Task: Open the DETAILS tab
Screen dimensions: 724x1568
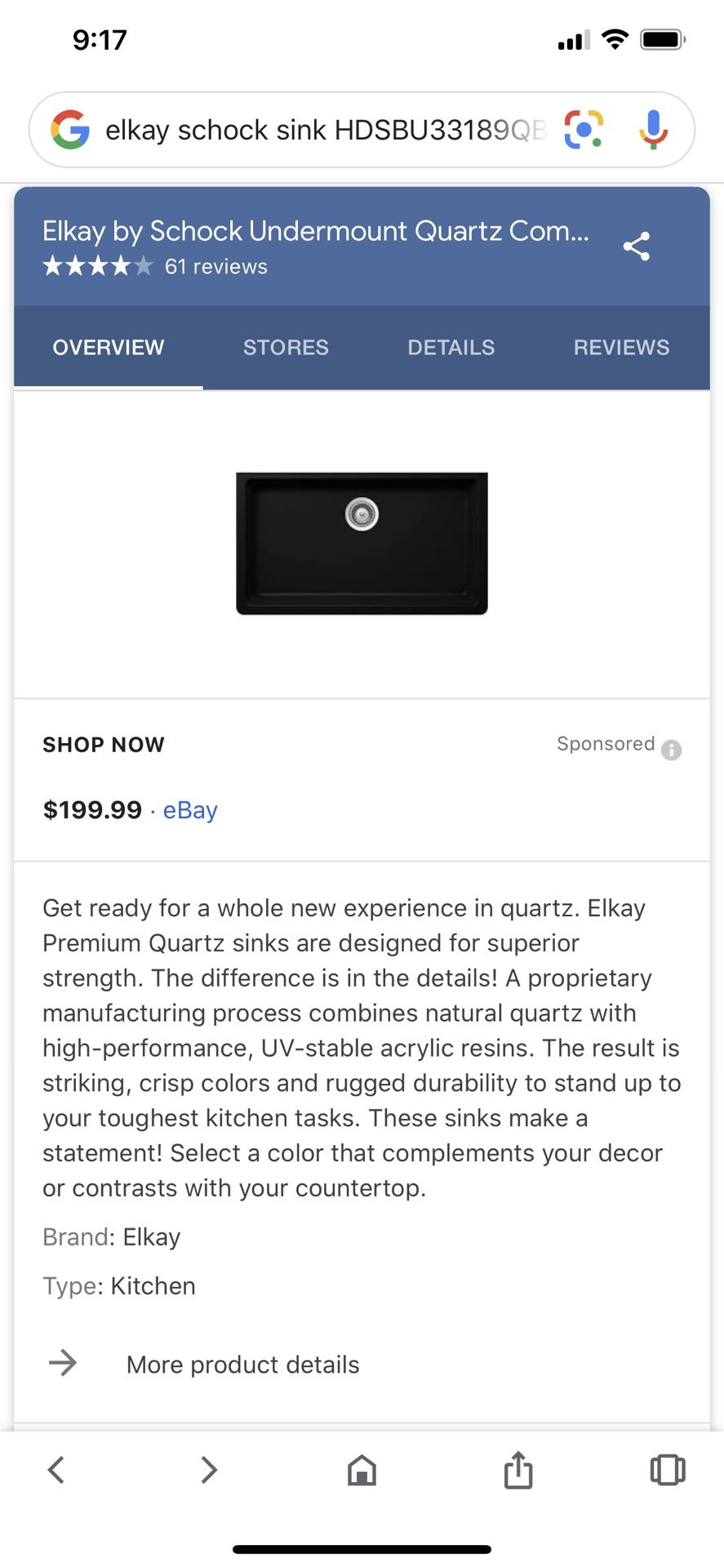Action: click(451, 347)
